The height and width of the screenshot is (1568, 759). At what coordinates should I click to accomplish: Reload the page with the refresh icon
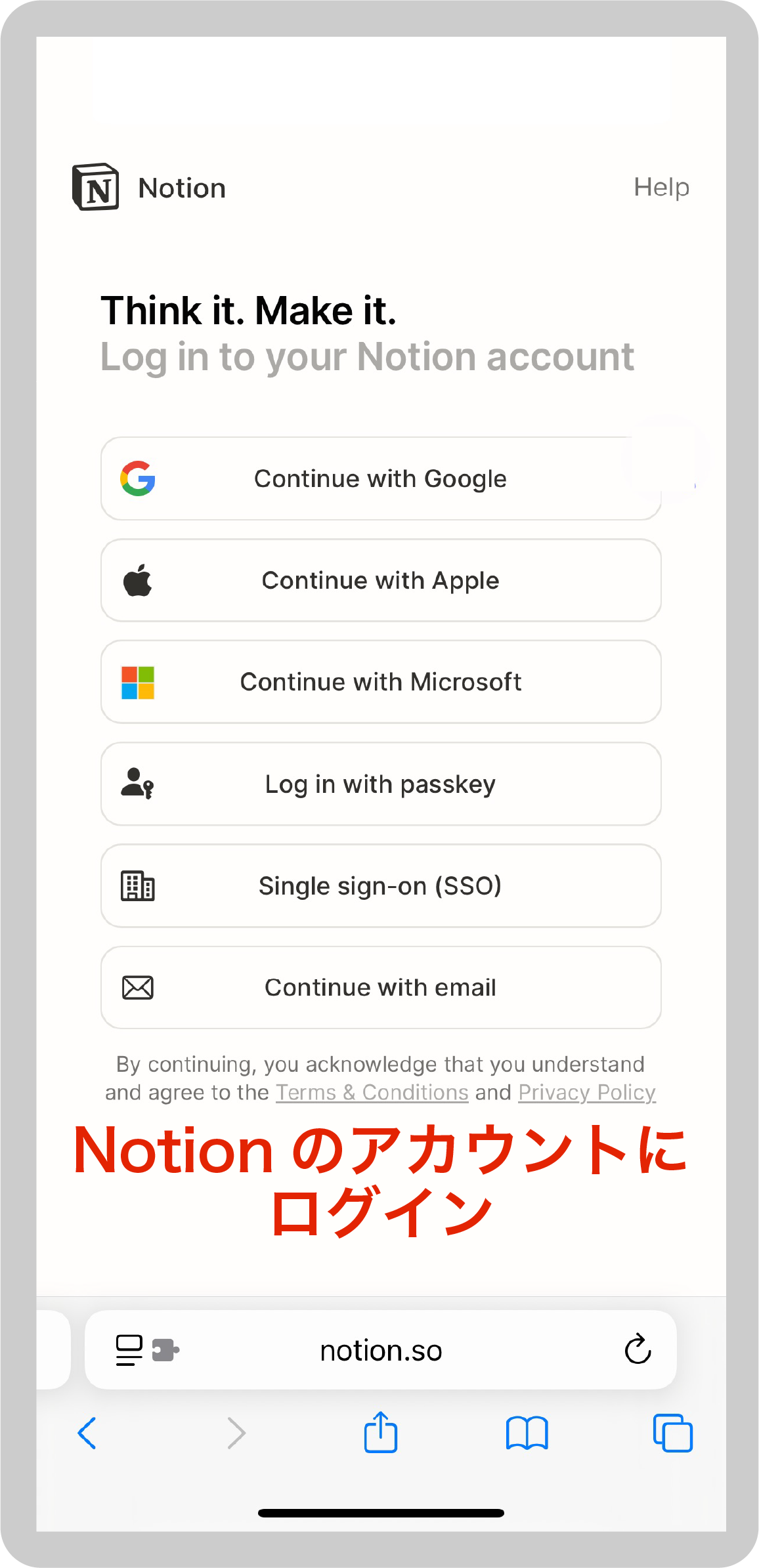(638, 1349)
